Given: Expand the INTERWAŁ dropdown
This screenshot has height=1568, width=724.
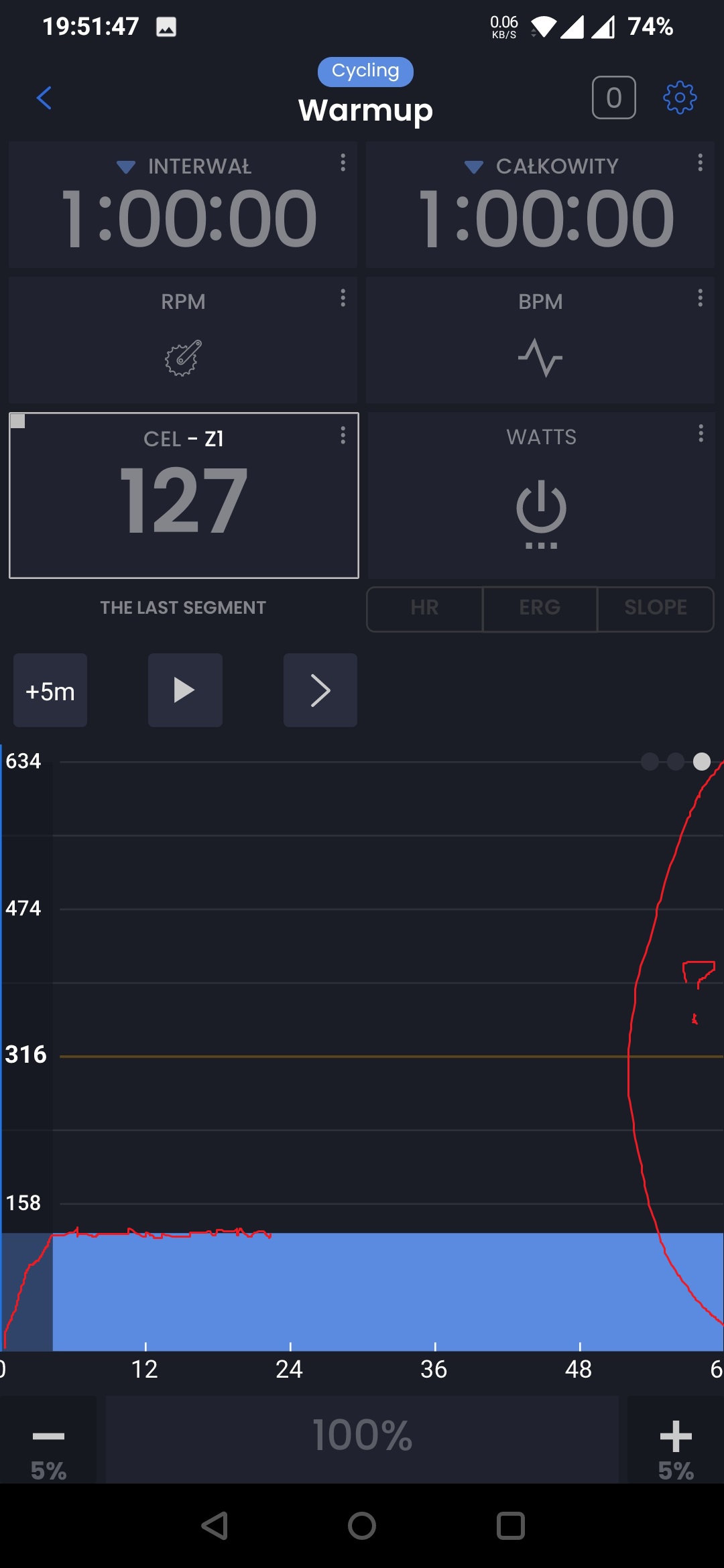Looking at the screenshot, I should point(126,167).
